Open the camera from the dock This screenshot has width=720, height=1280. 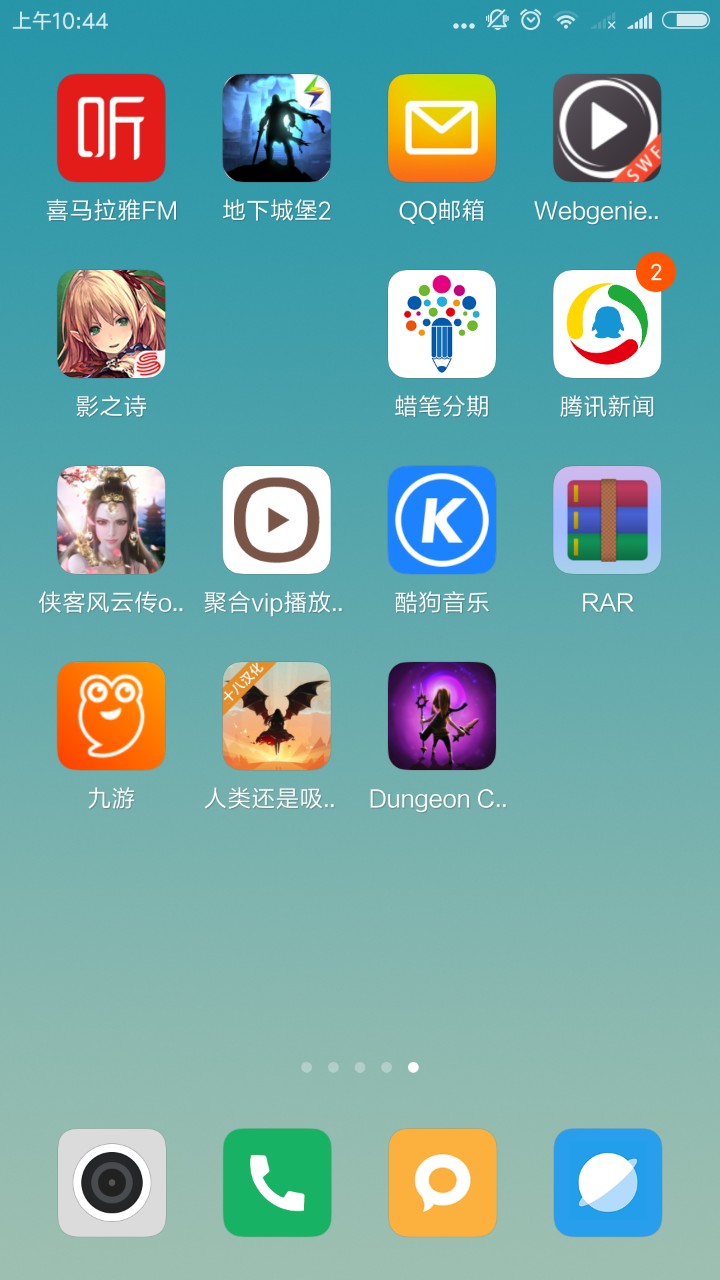111,1183
